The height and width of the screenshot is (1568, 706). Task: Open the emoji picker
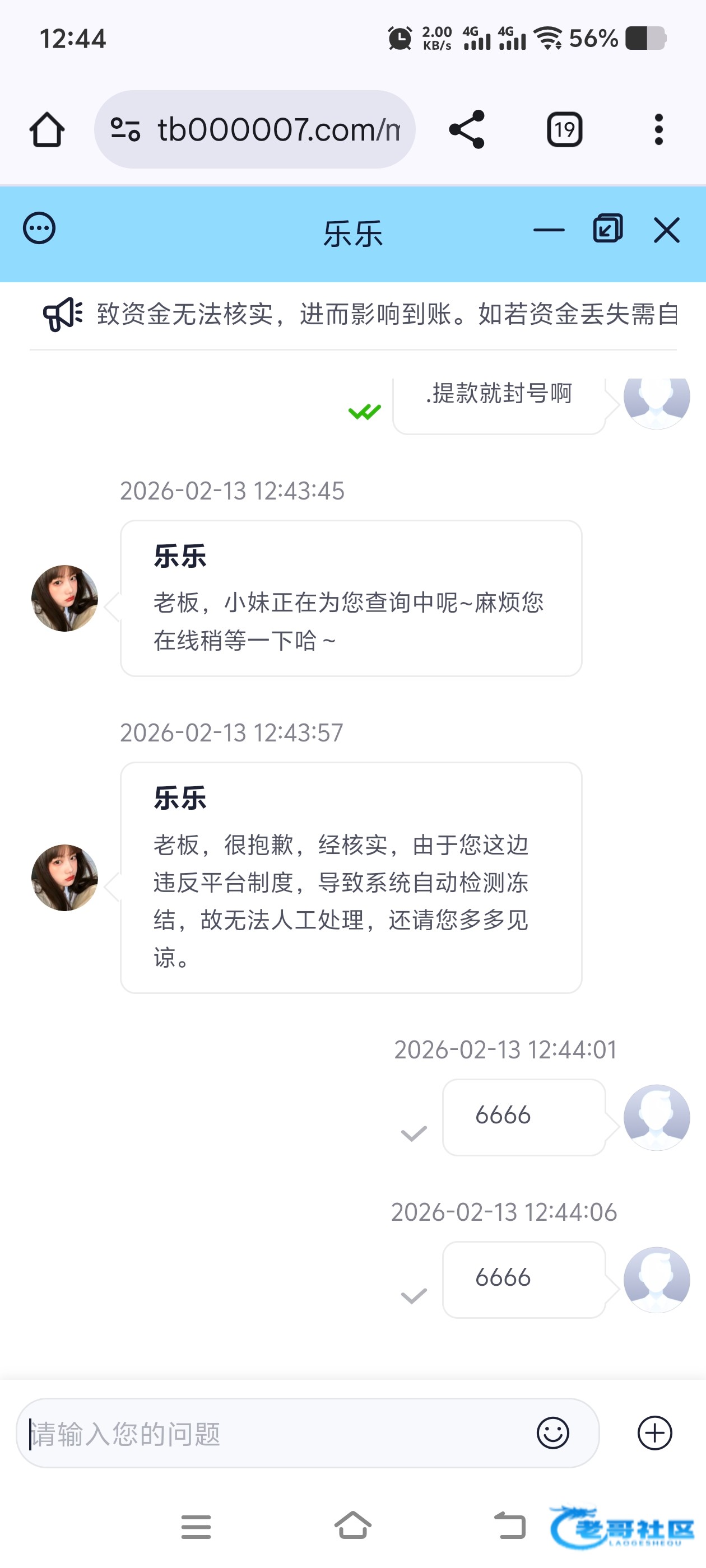(552, 1433)
